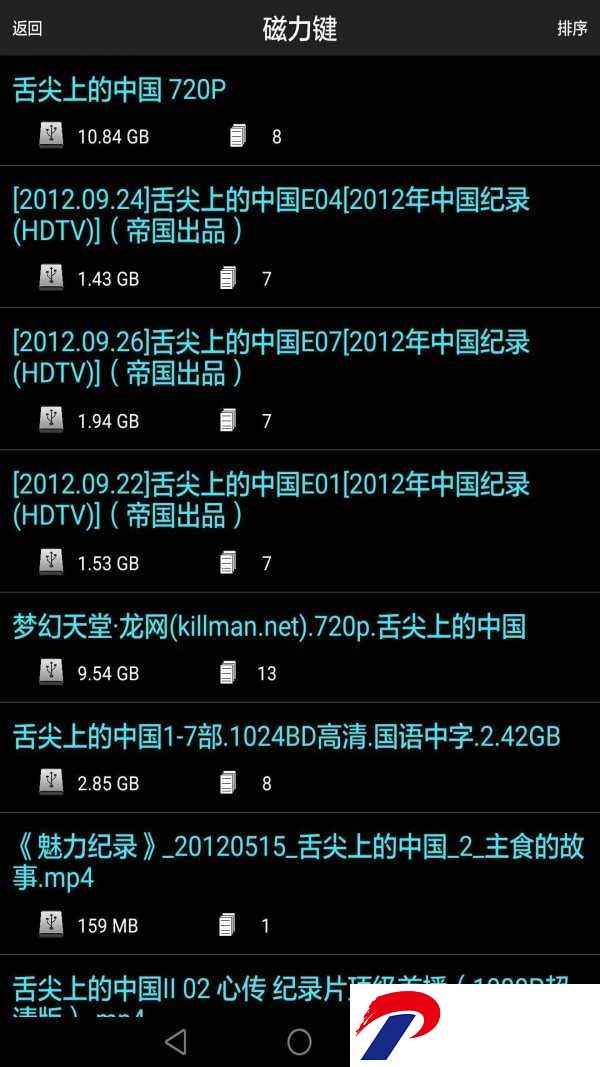600x1067 pixels.
Task: Open the 排序 sort options
Action: [571, 28]
